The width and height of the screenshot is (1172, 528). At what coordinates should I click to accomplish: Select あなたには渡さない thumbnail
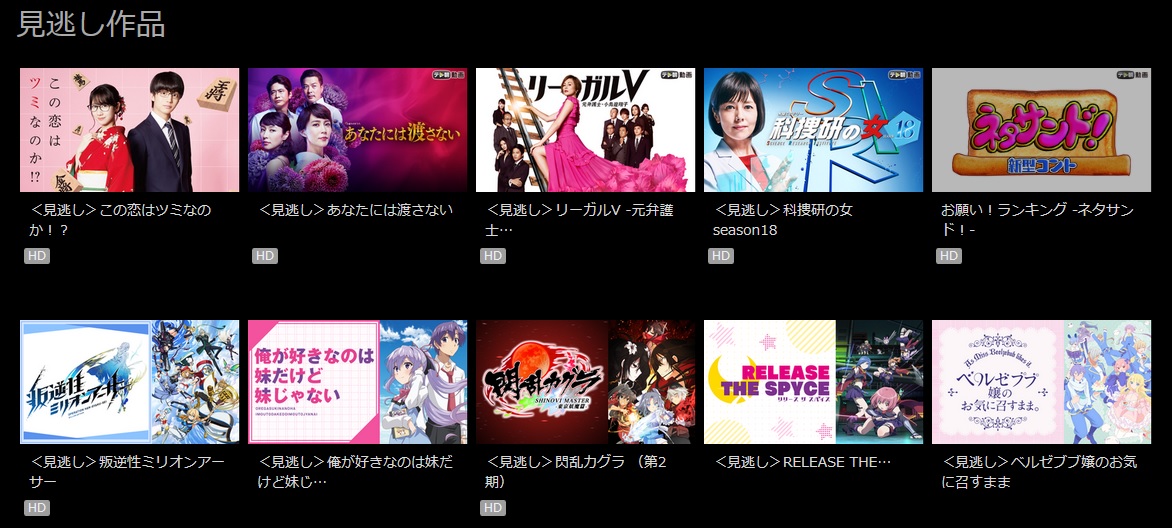(357, 130)
